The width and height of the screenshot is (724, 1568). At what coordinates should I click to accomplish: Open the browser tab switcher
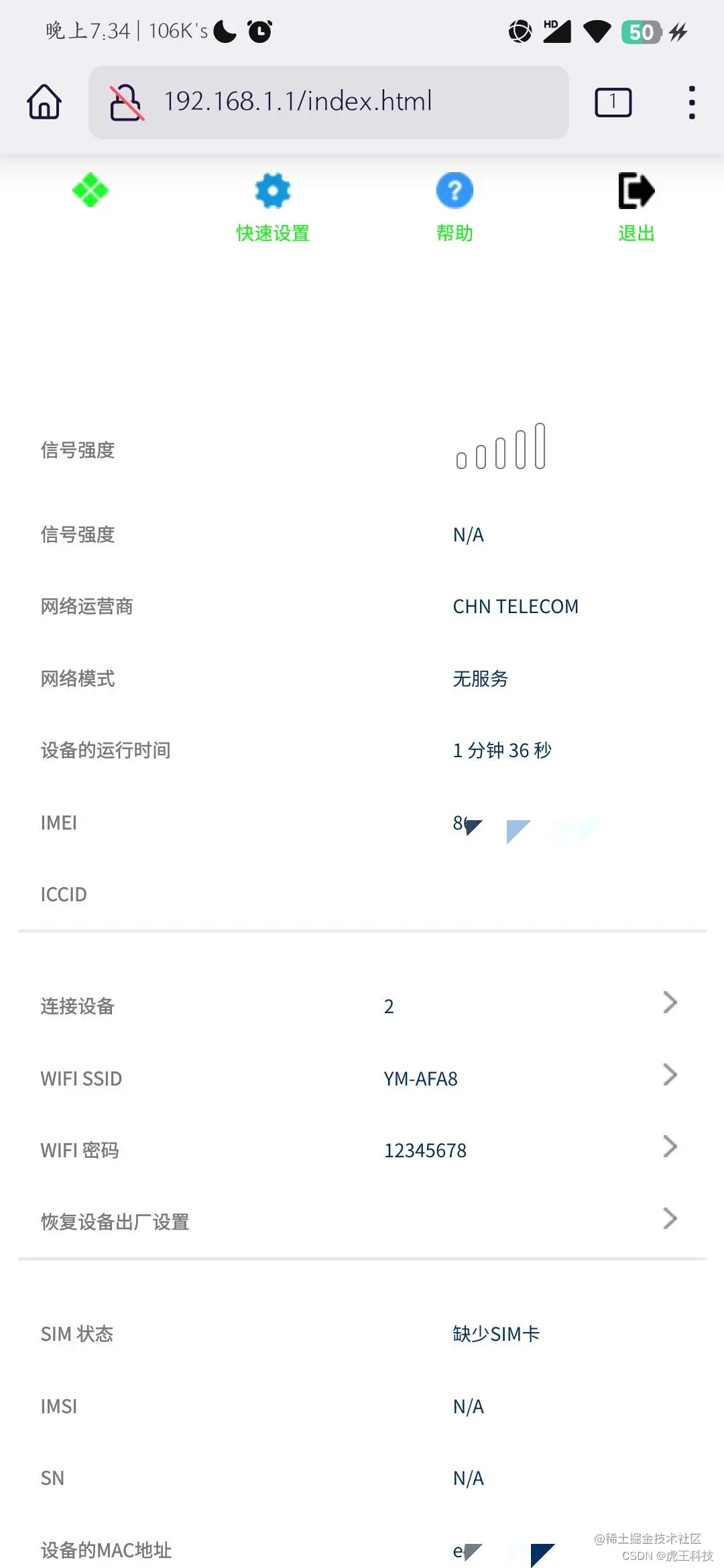tap(613, 103)
